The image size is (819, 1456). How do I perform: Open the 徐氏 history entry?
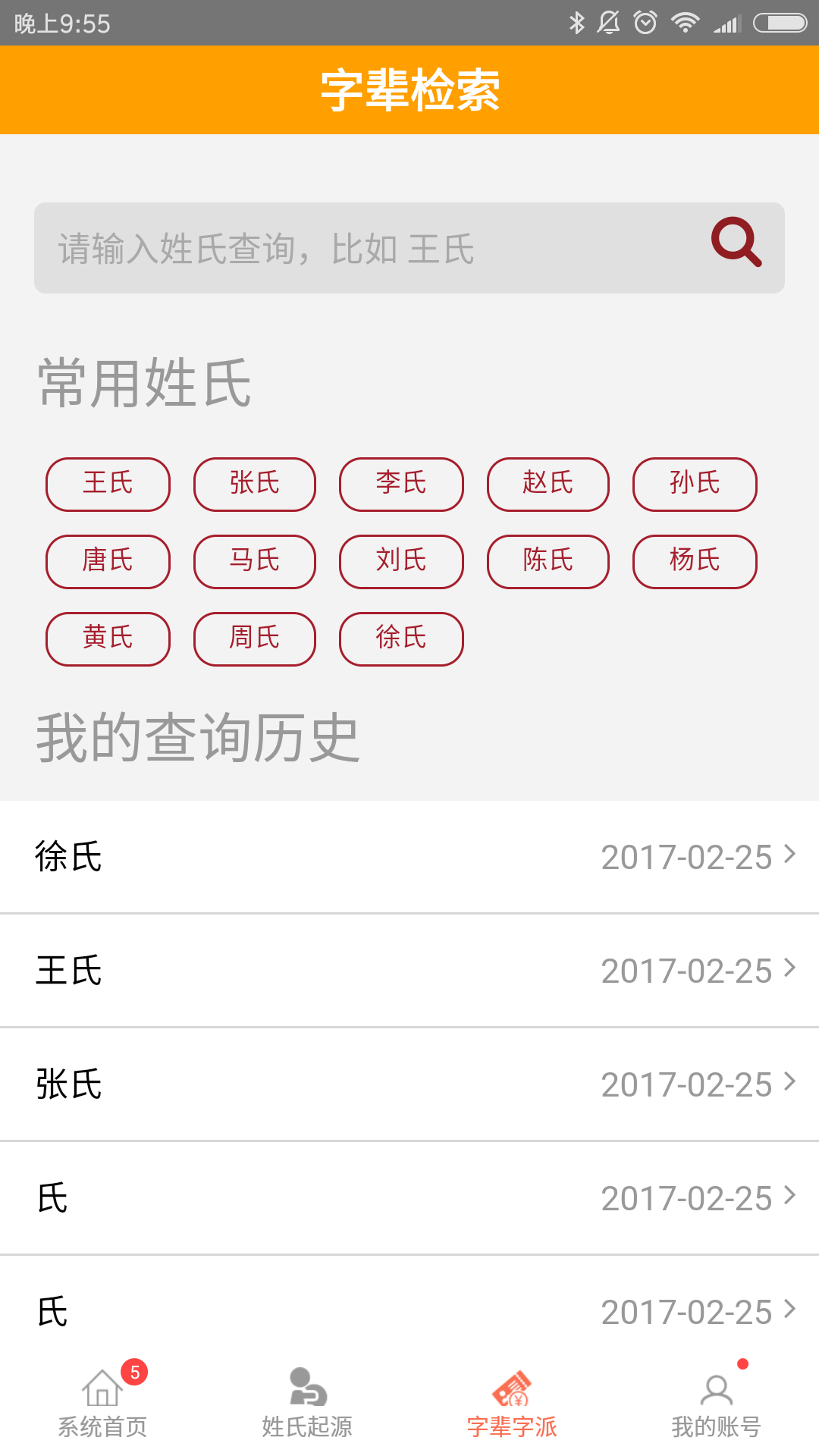pyautogui.click(x=409, y=857)
